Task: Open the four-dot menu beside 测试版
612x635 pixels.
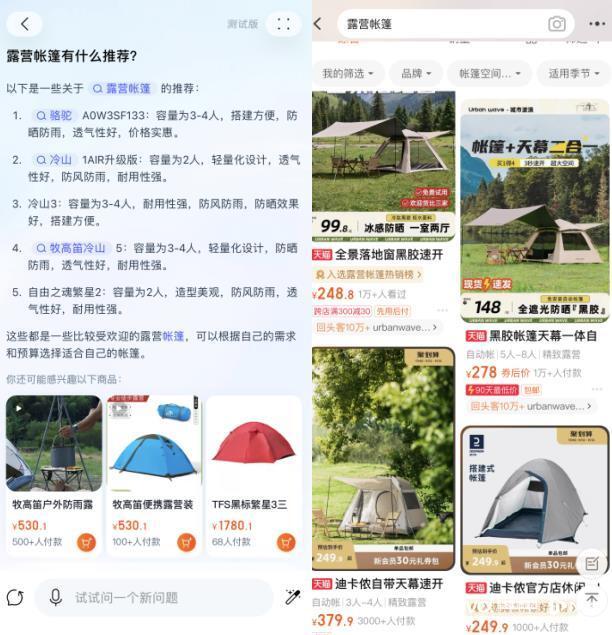Action: (x=284, y=24)
